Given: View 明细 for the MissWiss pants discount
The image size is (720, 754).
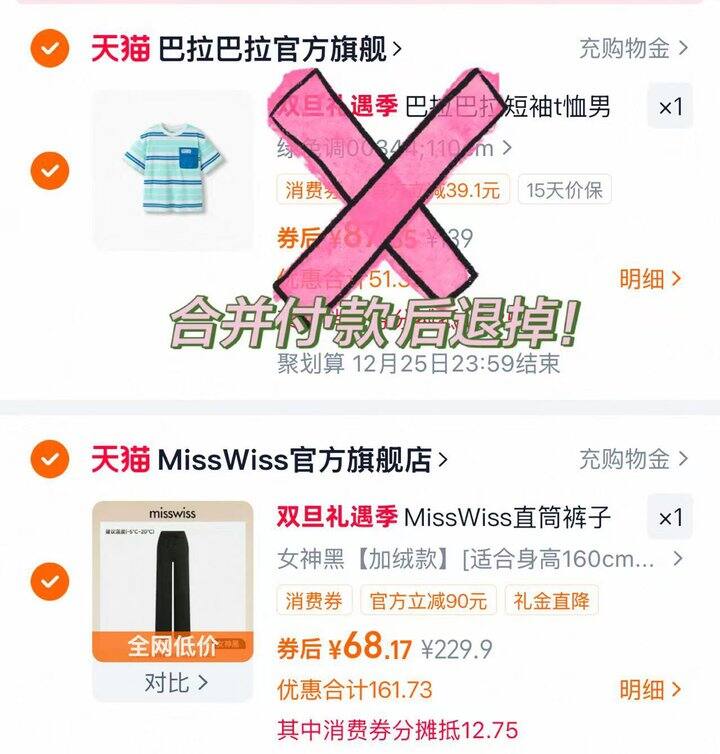Looking at the screenshot, I should 650,689.
